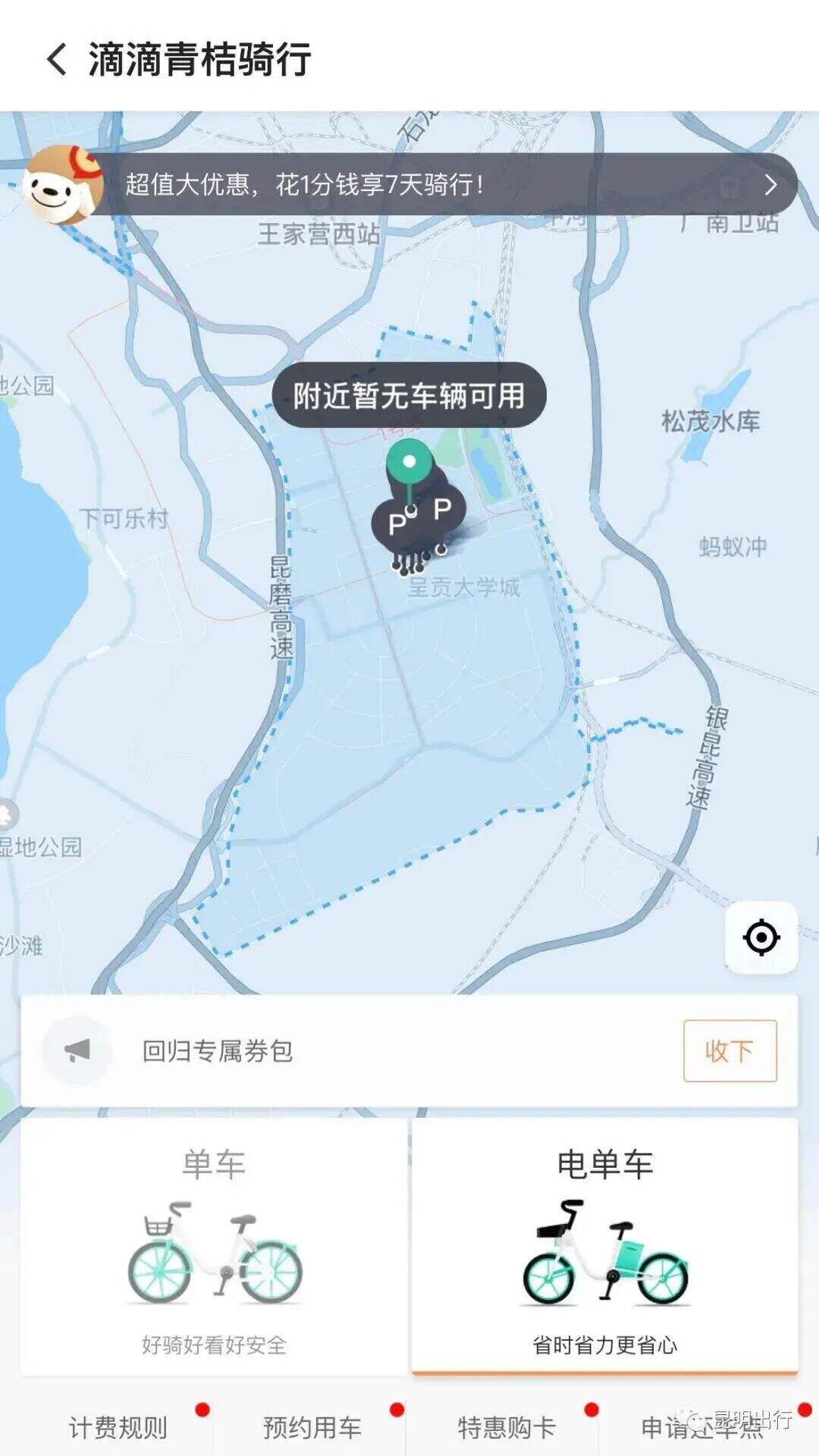The image size is (819, 1456).
Task: Open 计费规则 pricing rules
Action: click(x=118, y=1427)
